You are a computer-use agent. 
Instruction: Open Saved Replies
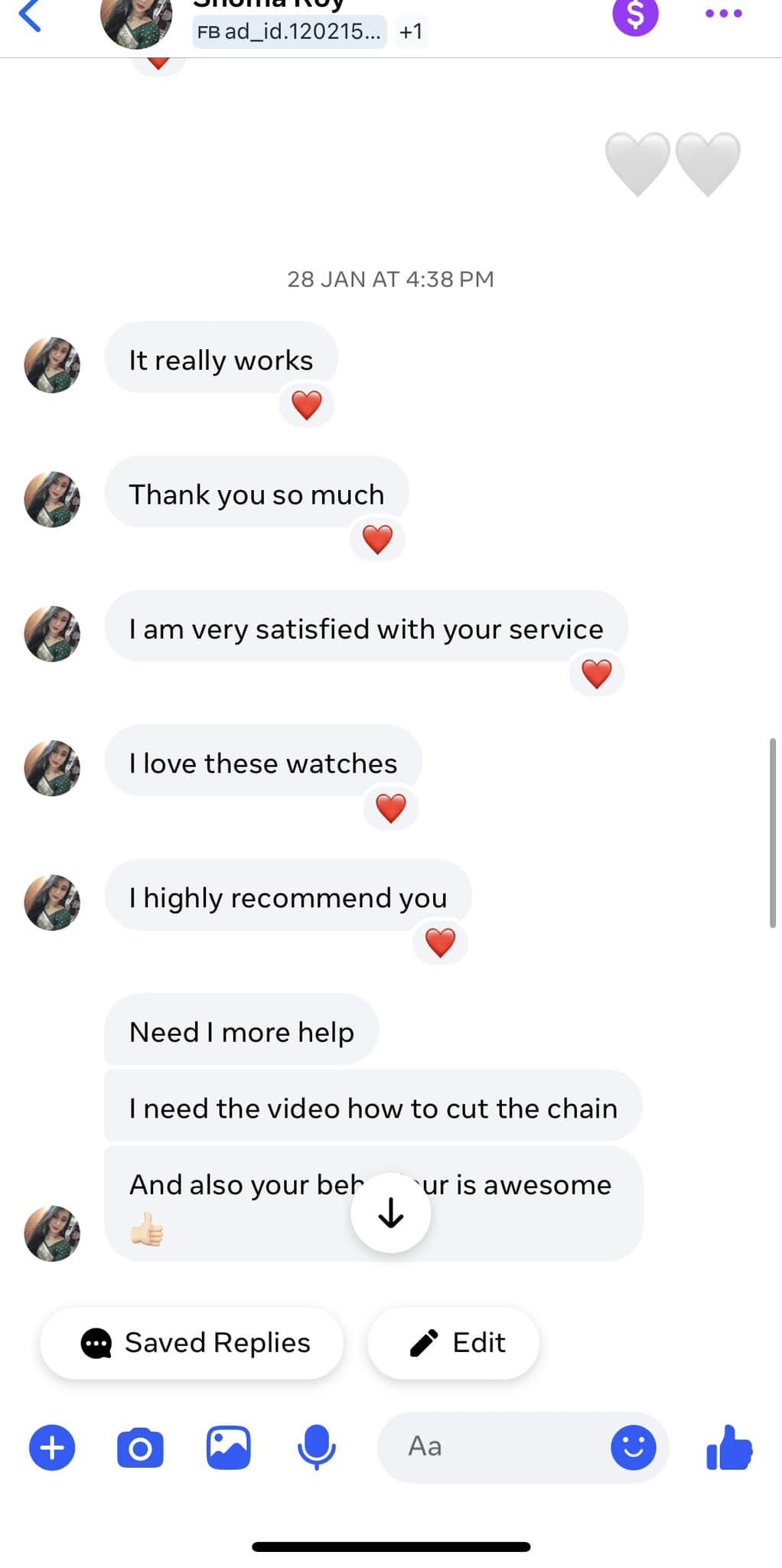pos(192,1343)
